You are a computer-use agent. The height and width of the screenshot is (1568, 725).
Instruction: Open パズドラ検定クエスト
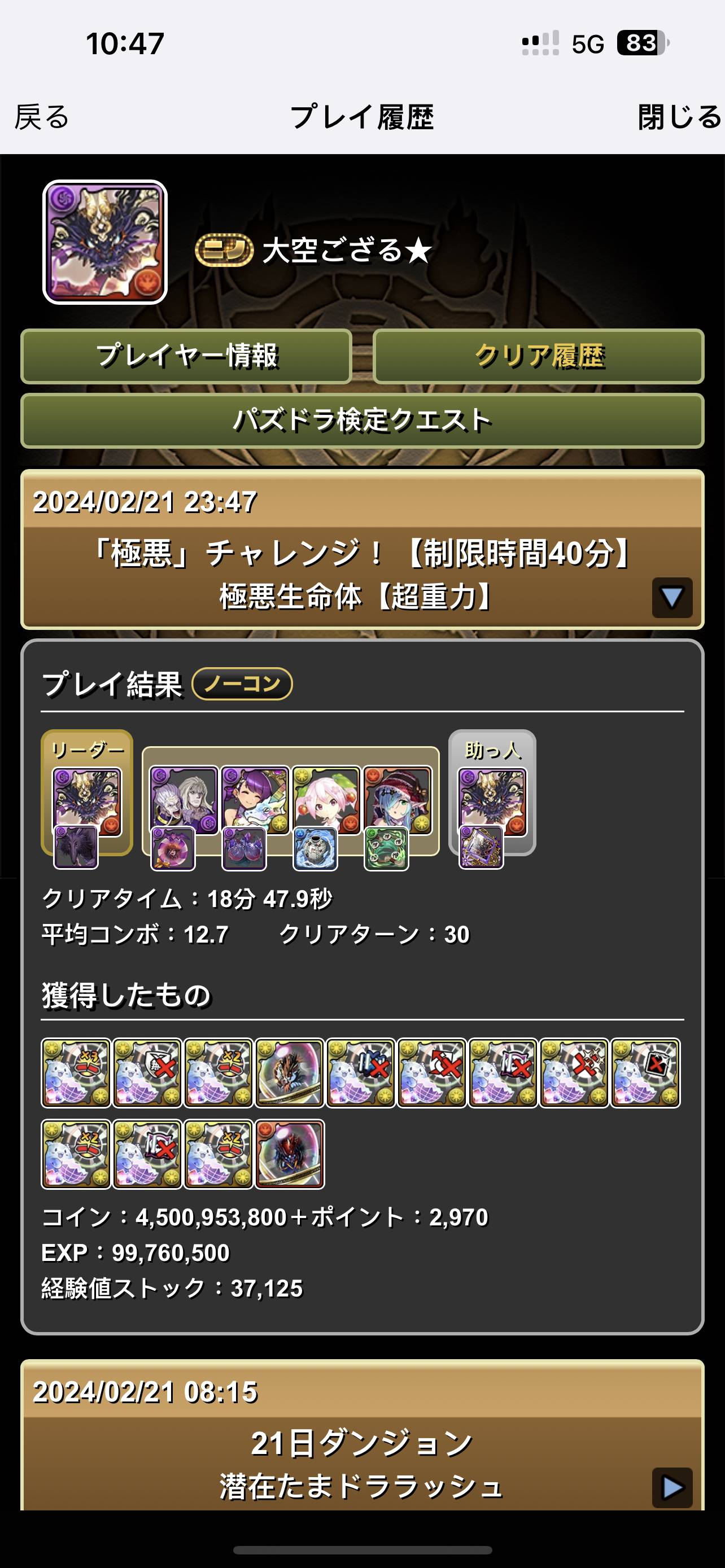[362, 421]
